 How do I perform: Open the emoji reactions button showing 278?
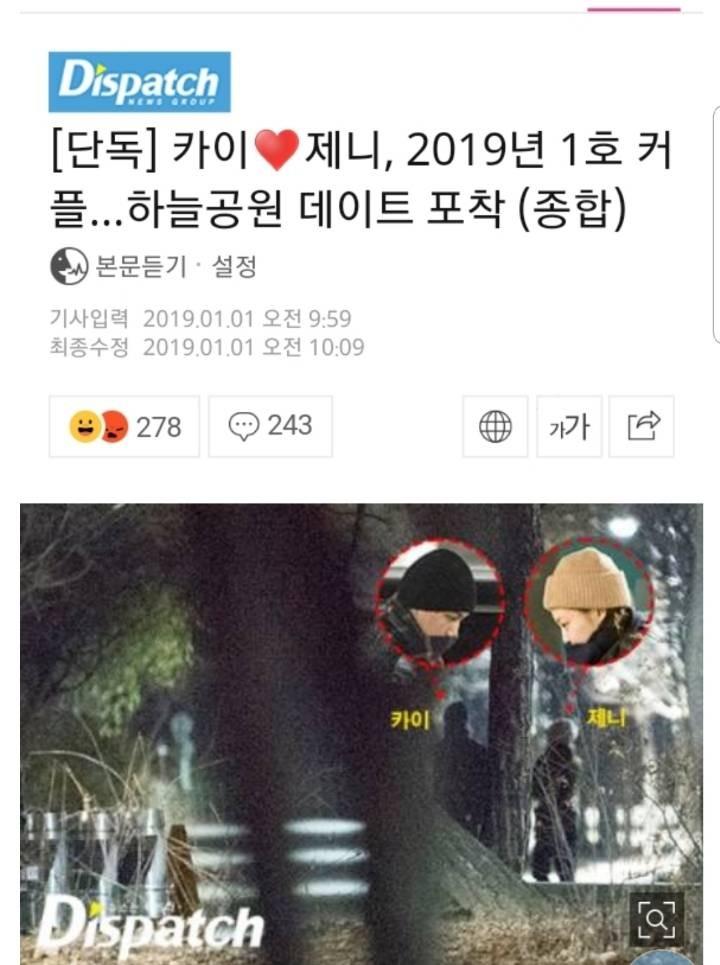[125, 427]
